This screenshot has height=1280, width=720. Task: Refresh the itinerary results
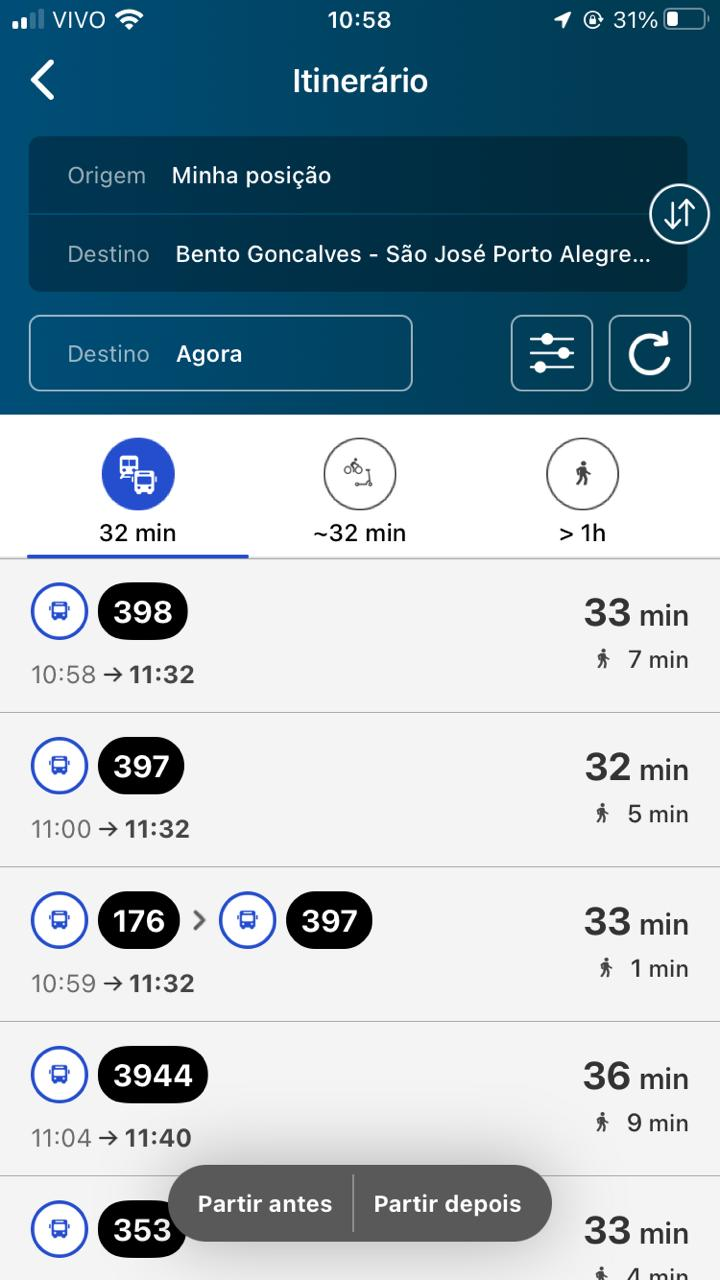click(x=650, y=354)
